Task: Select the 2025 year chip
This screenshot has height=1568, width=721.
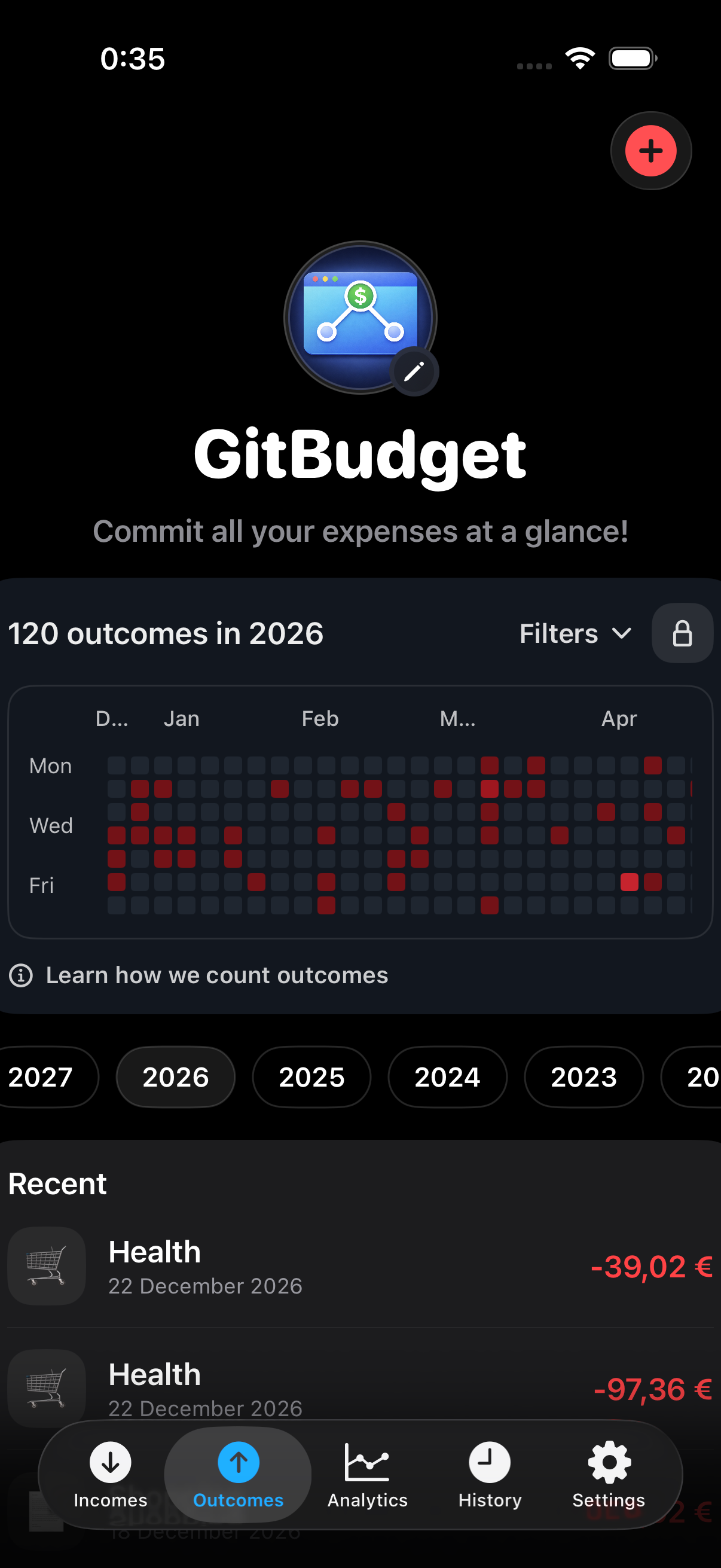Action: pyautogui.click(x=311, y=1077)
